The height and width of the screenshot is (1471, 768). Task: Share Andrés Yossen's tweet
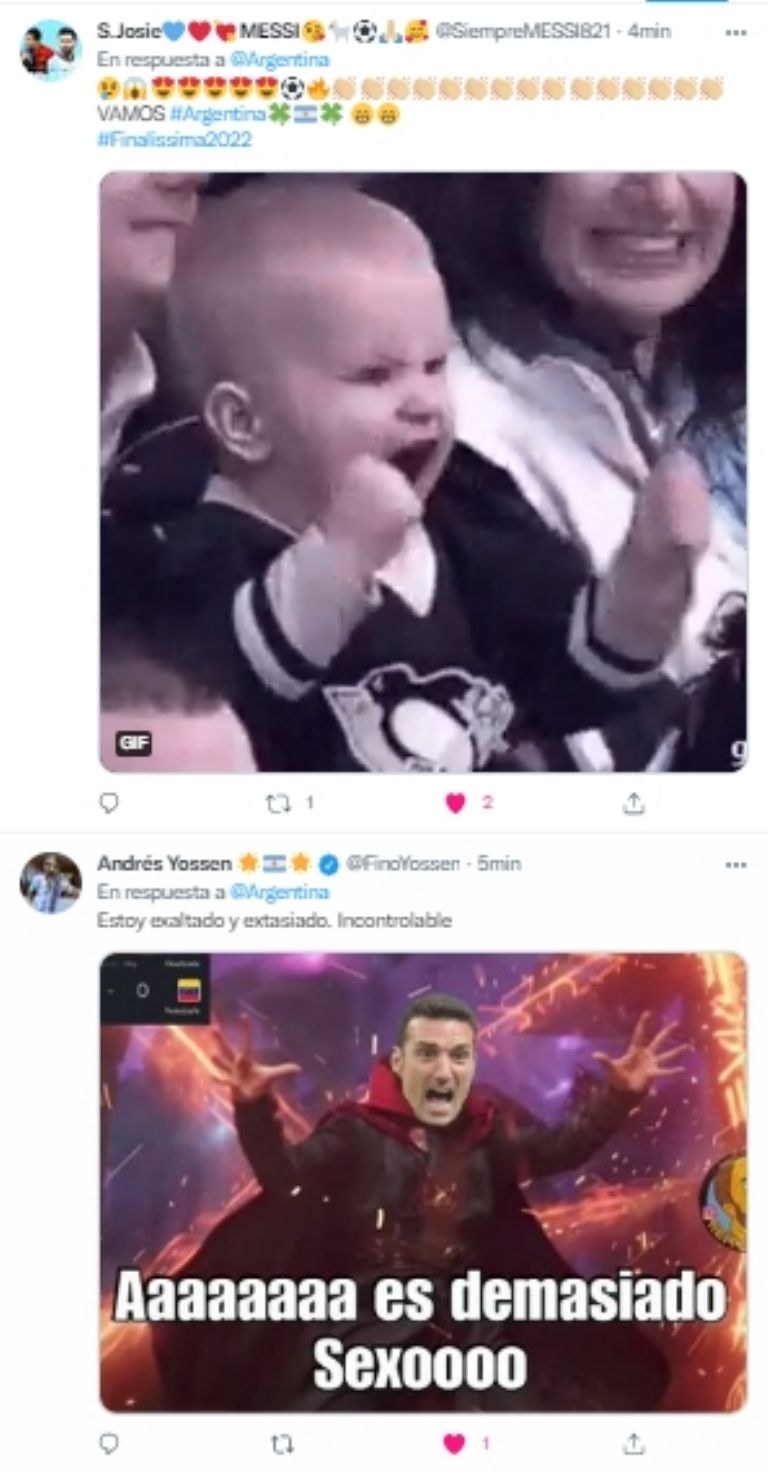(x=633, y=1443)
